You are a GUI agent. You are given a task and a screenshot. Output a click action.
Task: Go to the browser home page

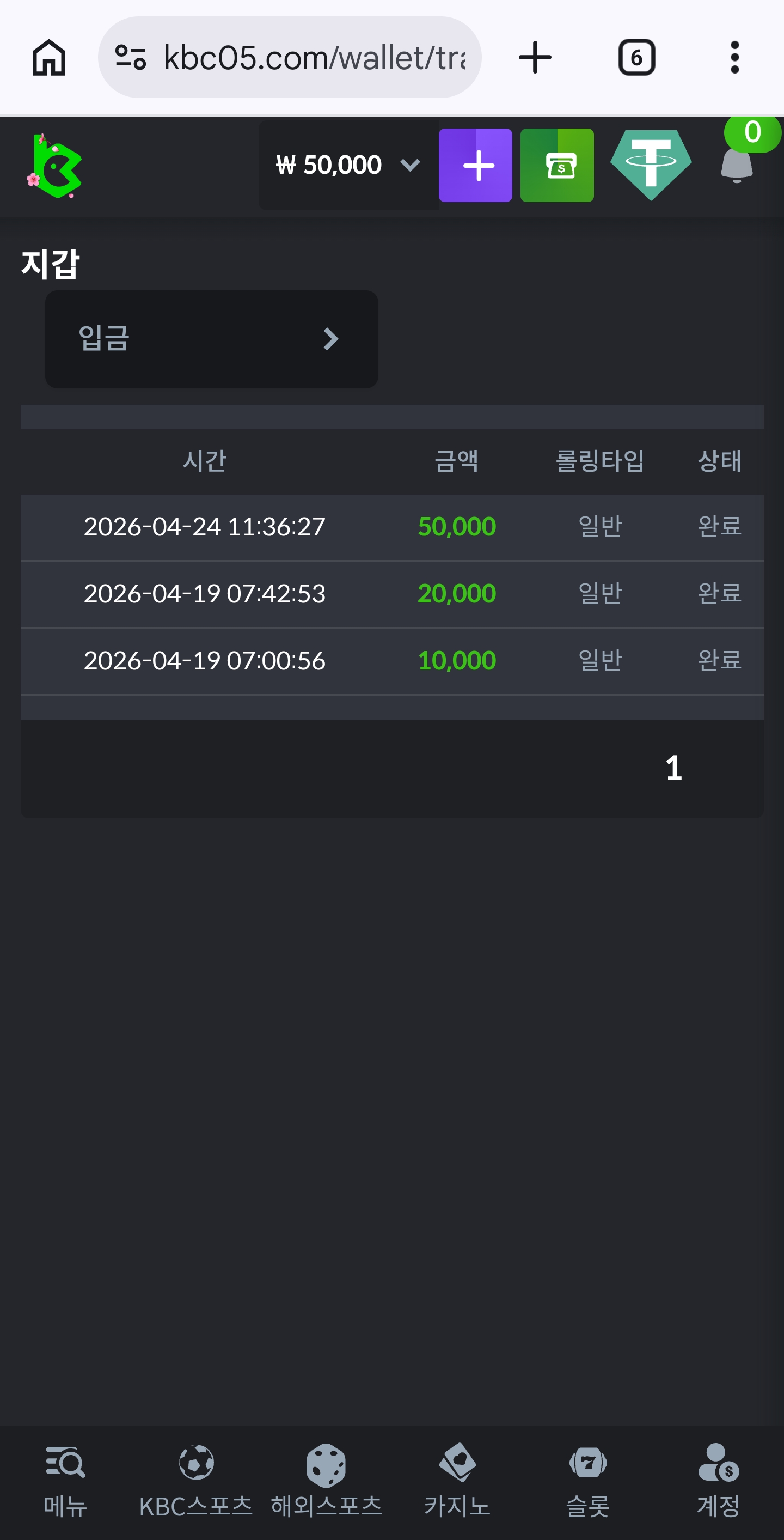tap(49, 58)
